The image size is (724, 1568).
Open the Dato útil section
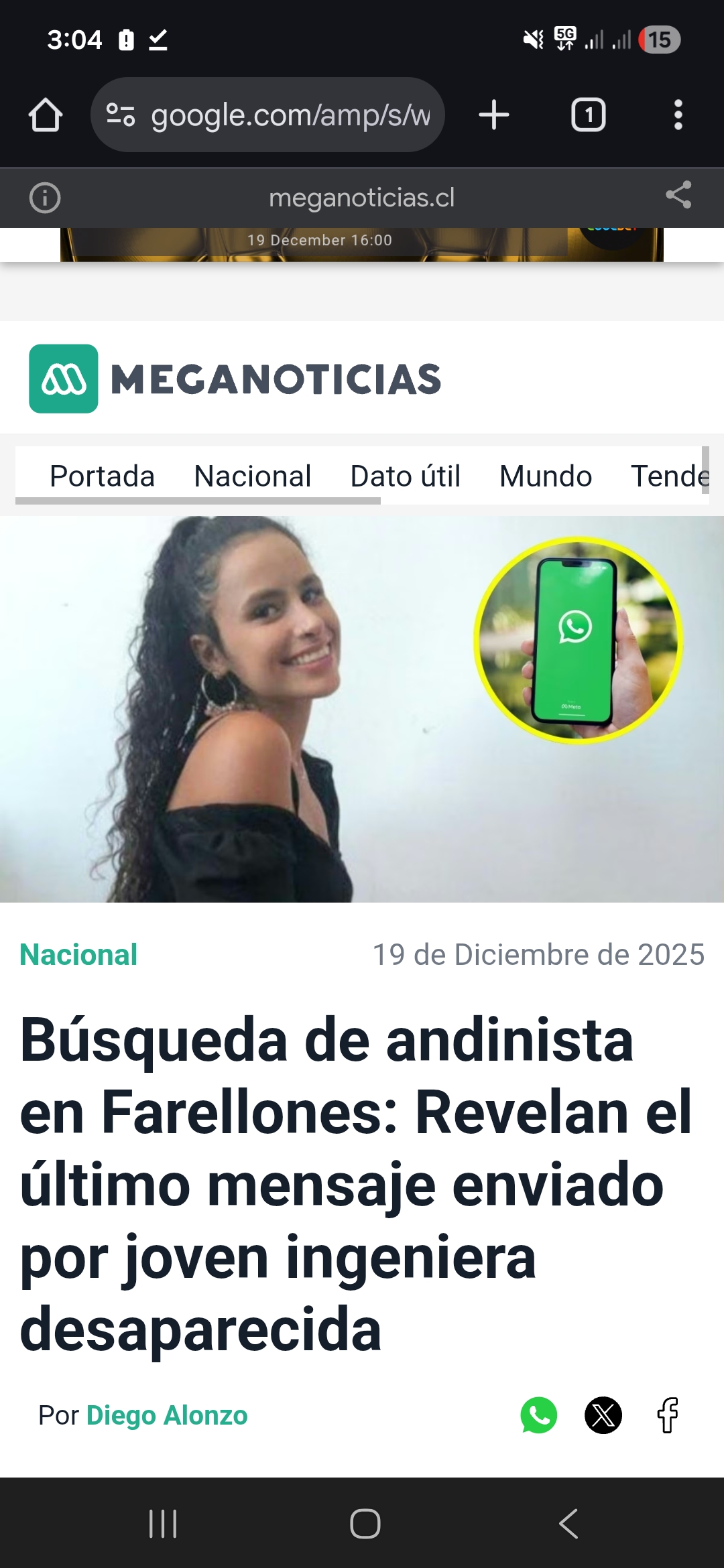coord(405,476)
